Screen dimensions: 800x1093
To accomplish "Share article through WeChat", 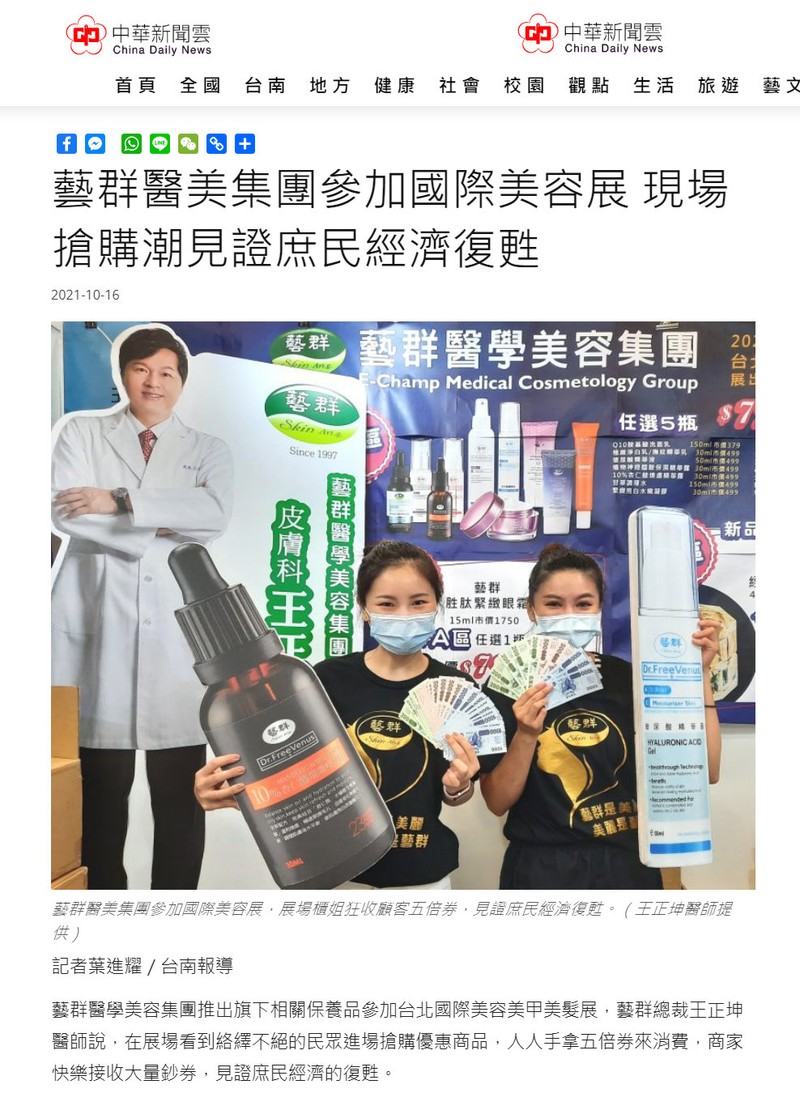I will [188, 143].
